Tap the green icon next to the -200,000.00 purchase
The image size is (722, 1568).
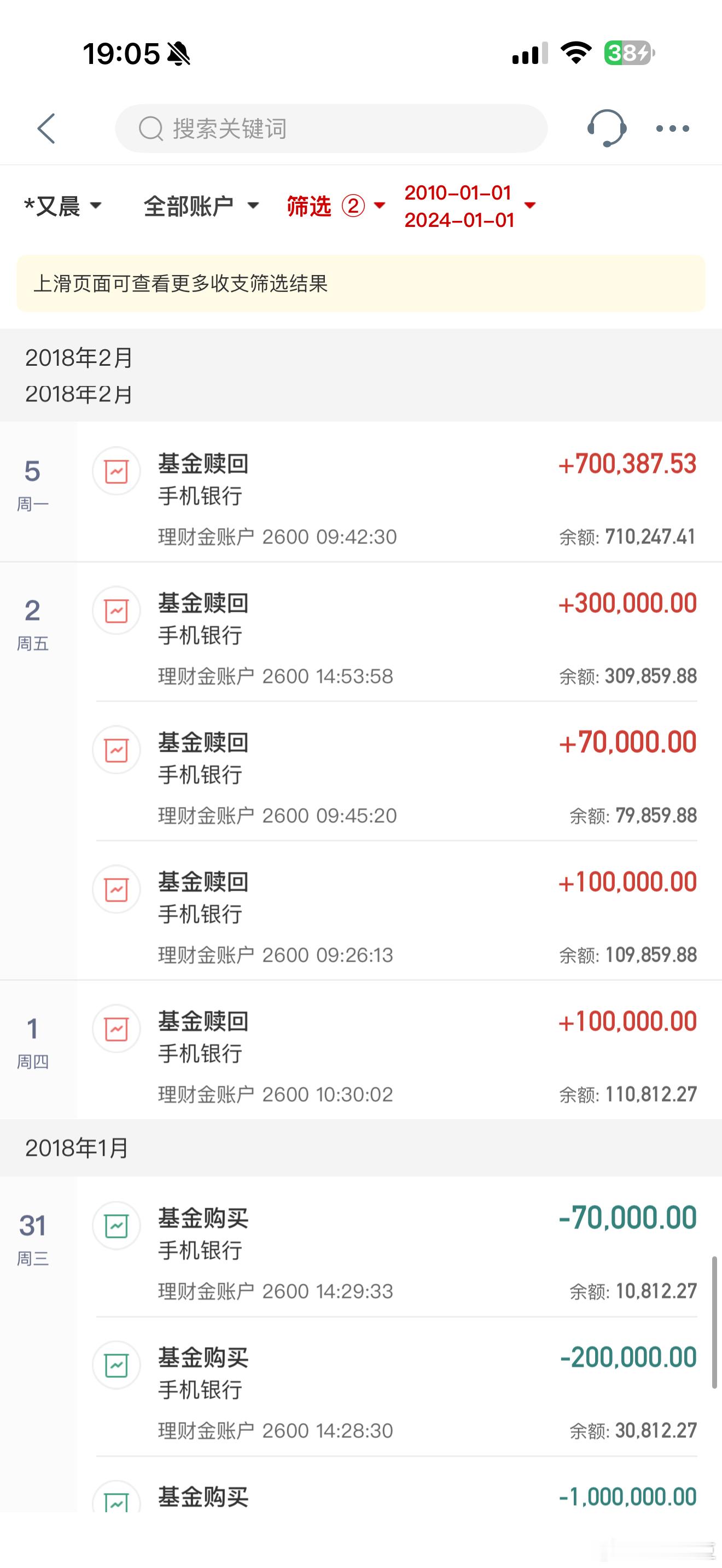(117, 1365)
